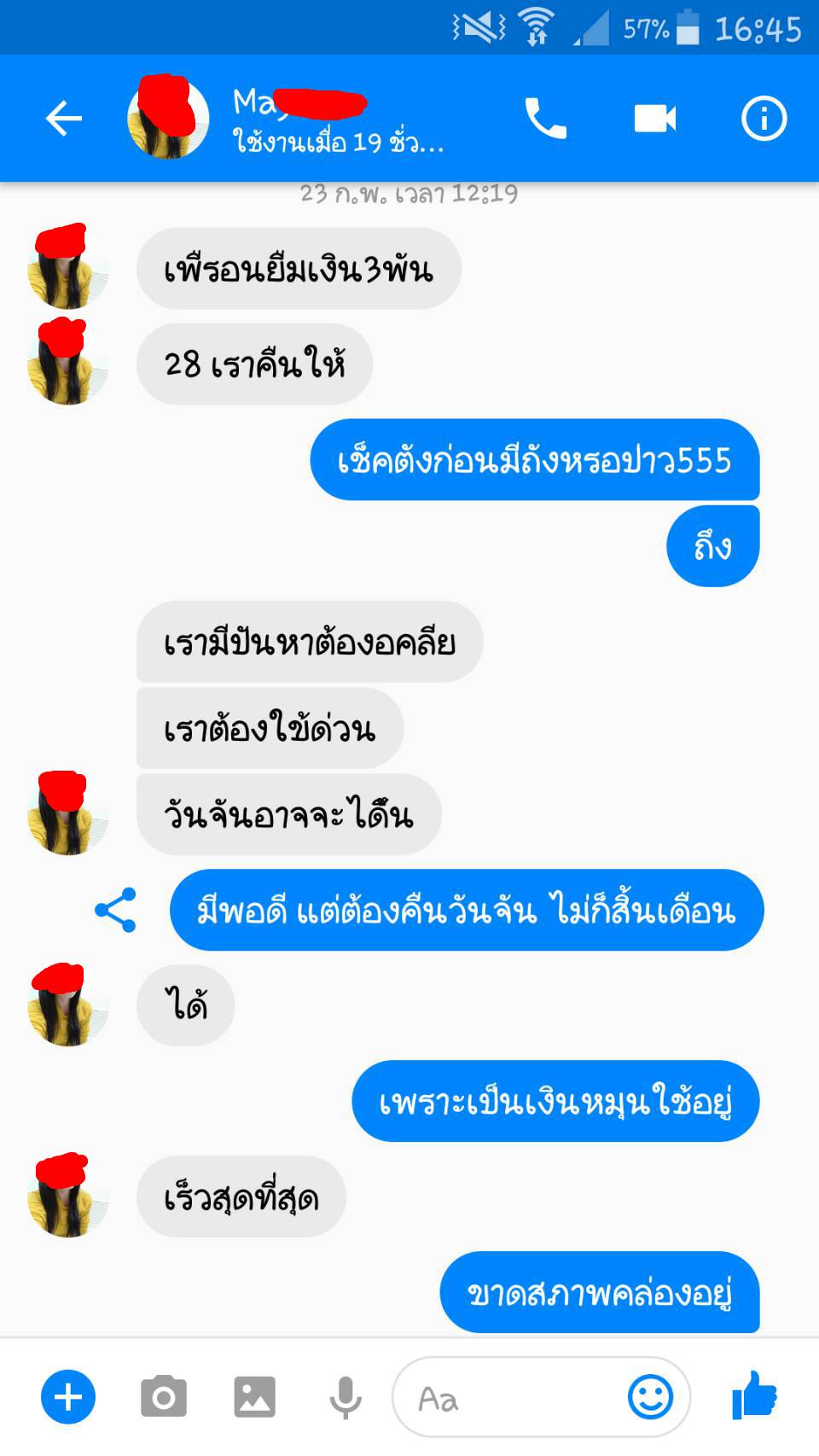Image resolution: width=819 pixels, height=1456 pixels.
Task: Open the conversation info details
Action: click(x=764, y=119)
